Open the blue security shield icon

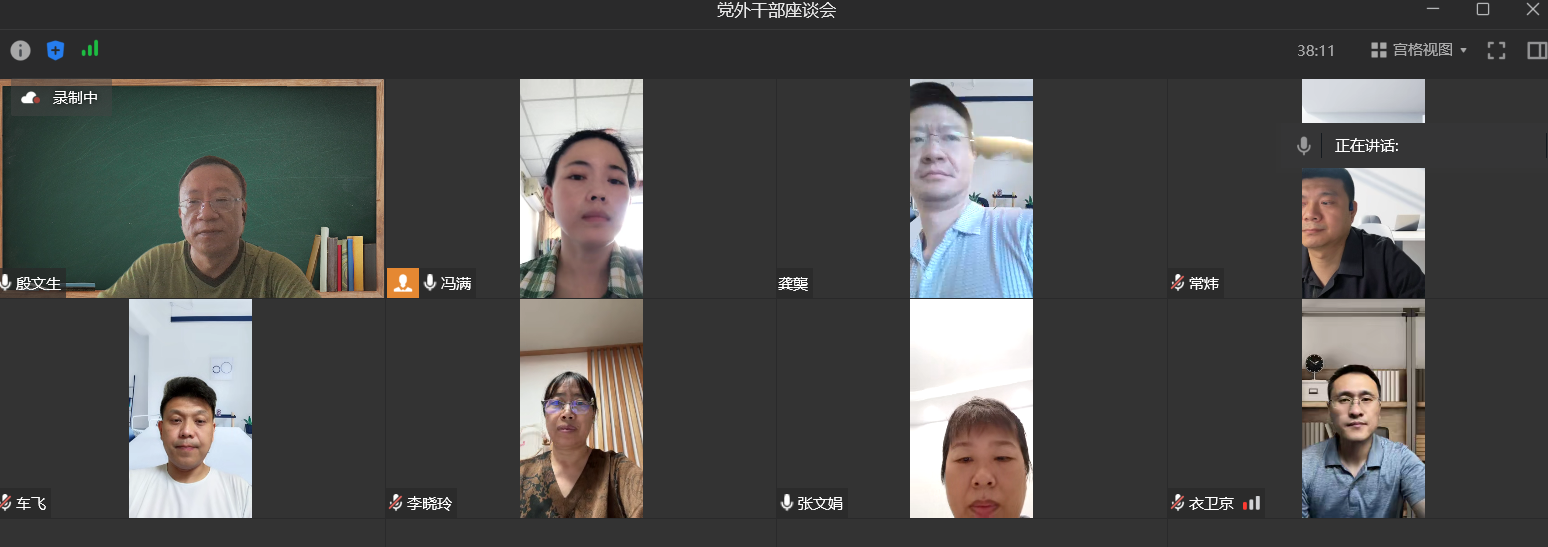click(x=56, y=50)
